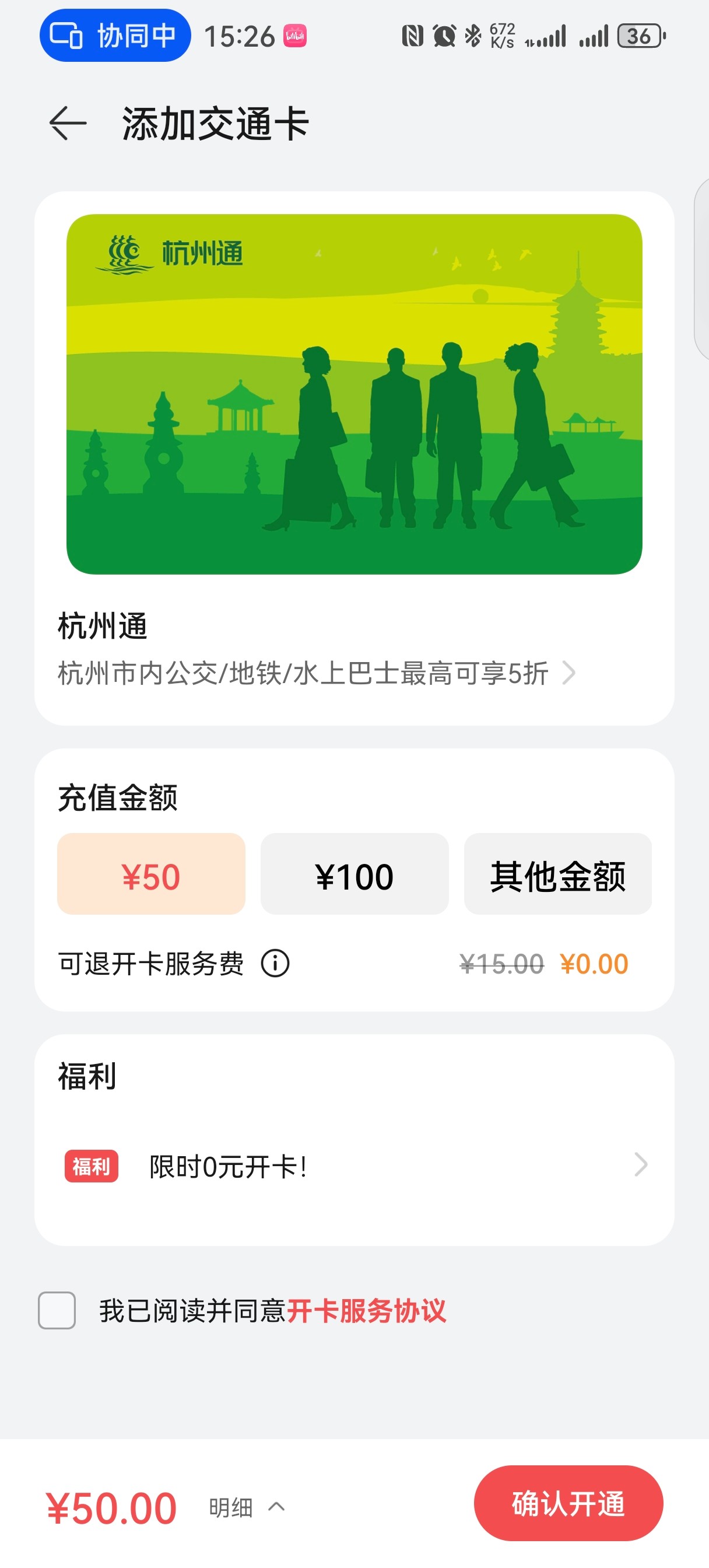709x1568 pixels.
Task: Go back from 添加交通卡 page
Action: [x=68, y=124]
